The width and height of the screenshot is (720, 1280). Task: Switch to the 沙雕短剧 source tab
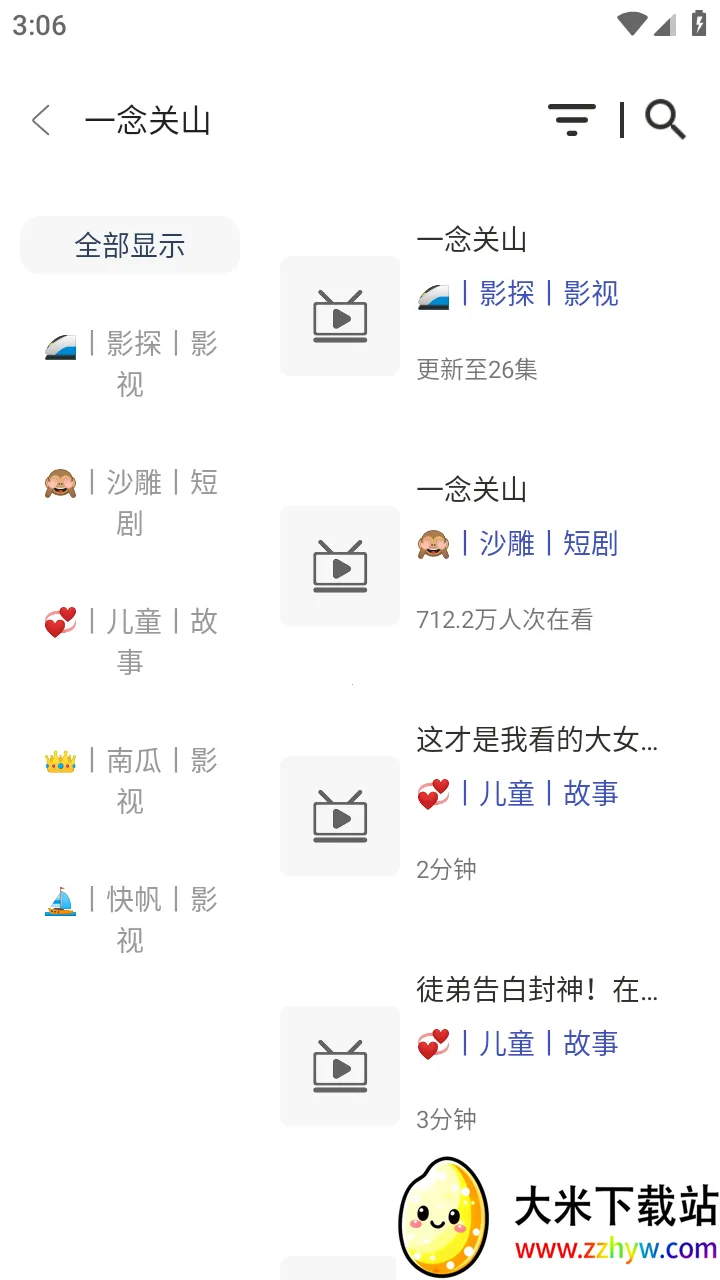(130, 503)
